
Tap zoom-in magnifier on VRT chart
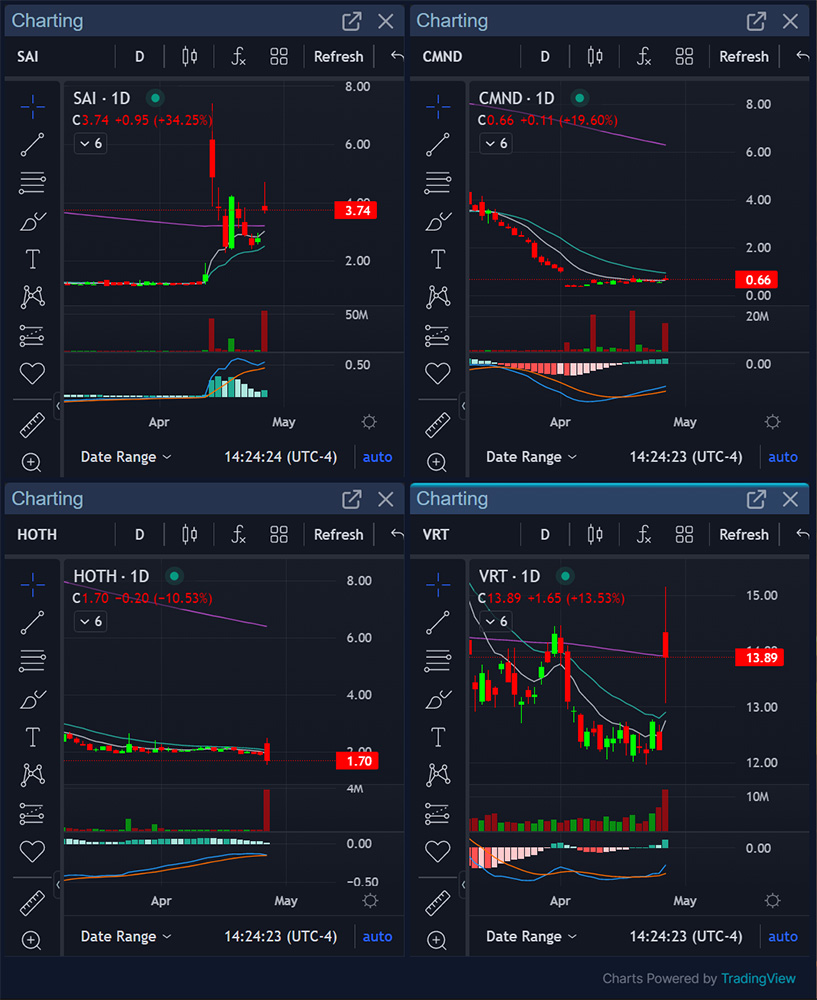(438, 940)
